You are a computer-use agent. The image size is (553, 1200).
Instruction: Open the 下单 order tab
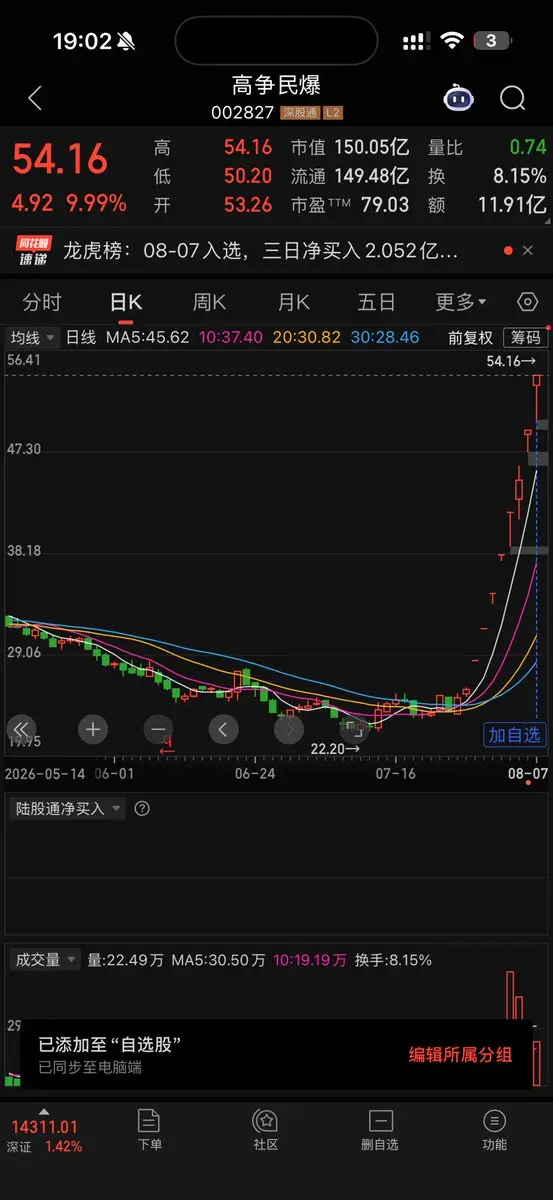(149, 1130)
